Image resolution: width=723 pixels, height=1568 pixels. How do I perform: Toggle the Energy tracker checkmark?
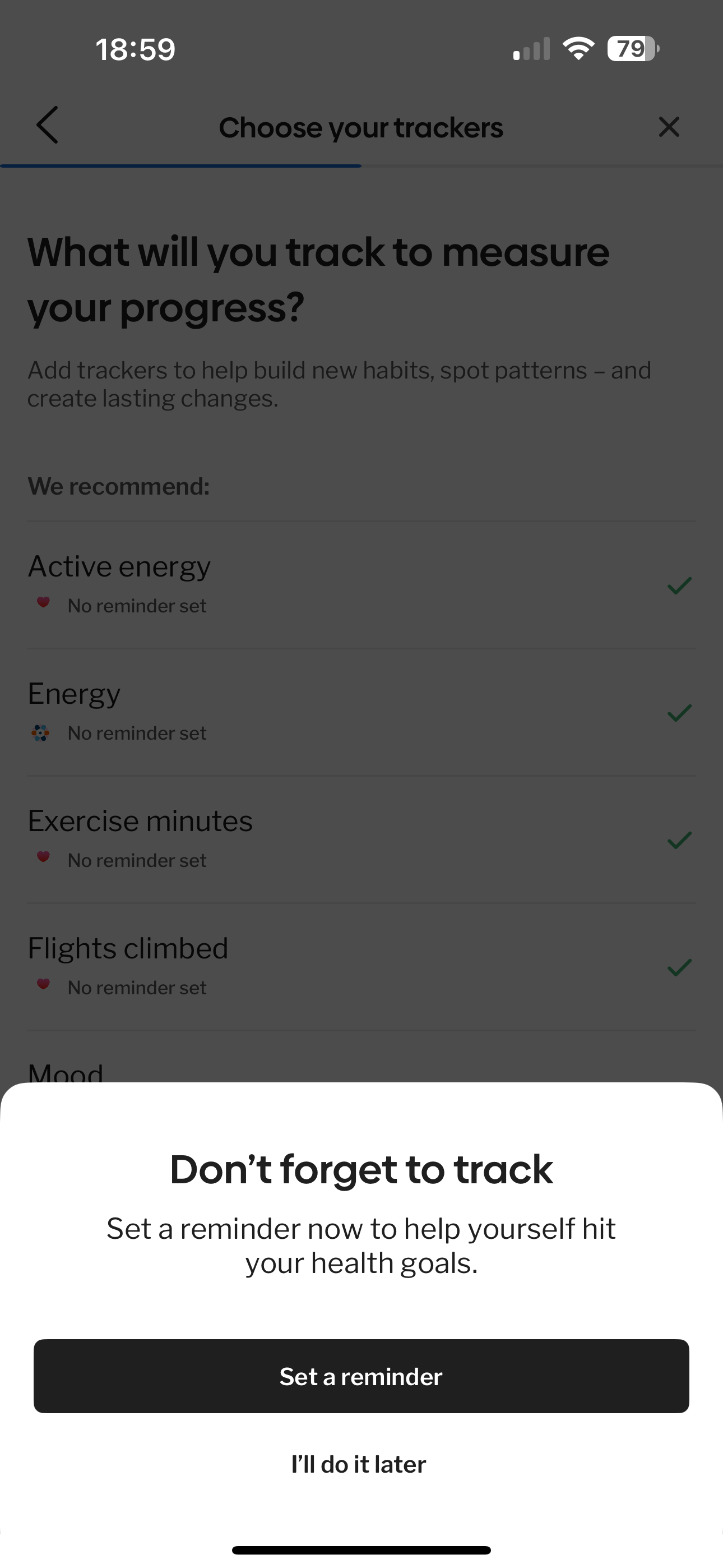(x=679, y=713)
